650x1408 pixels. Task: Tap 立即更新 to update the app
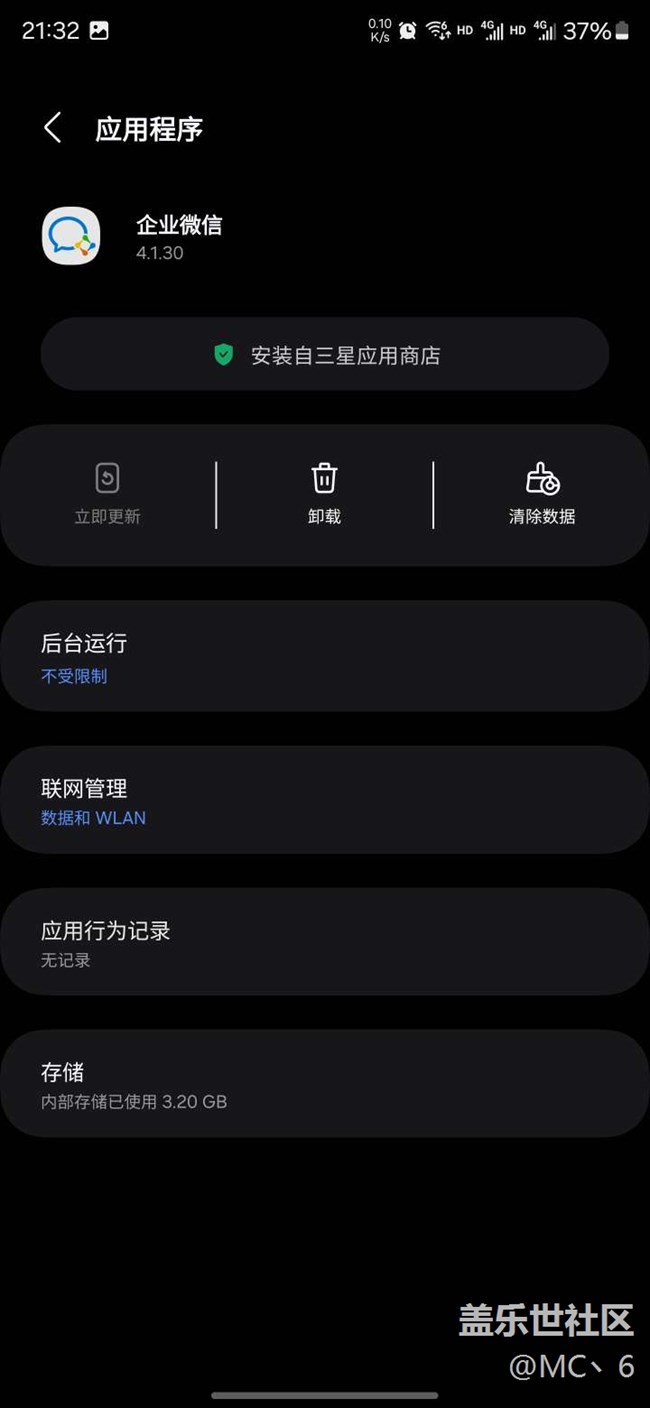point(108,495)
